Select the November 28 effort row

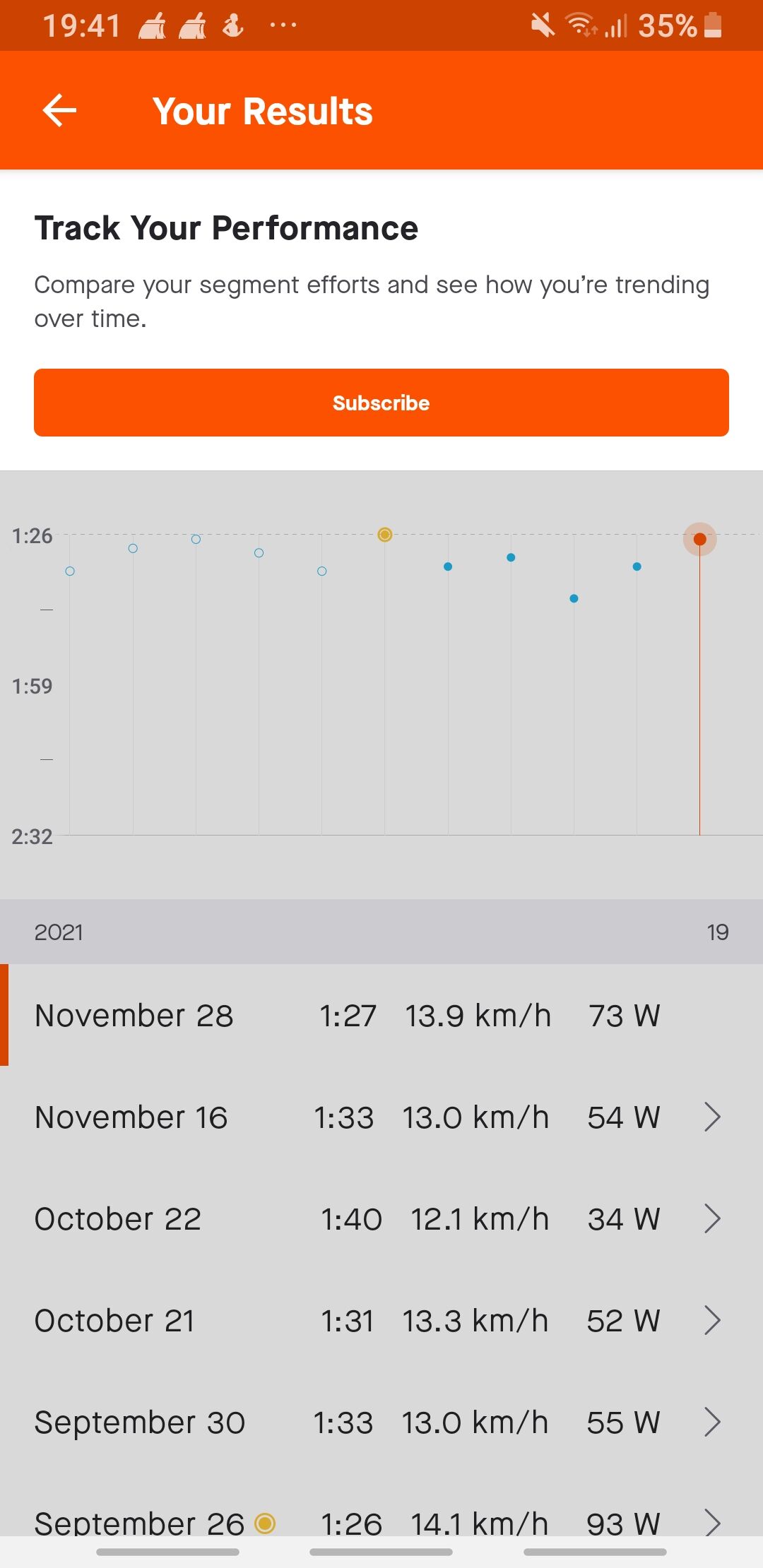[x=381, y=1016]
